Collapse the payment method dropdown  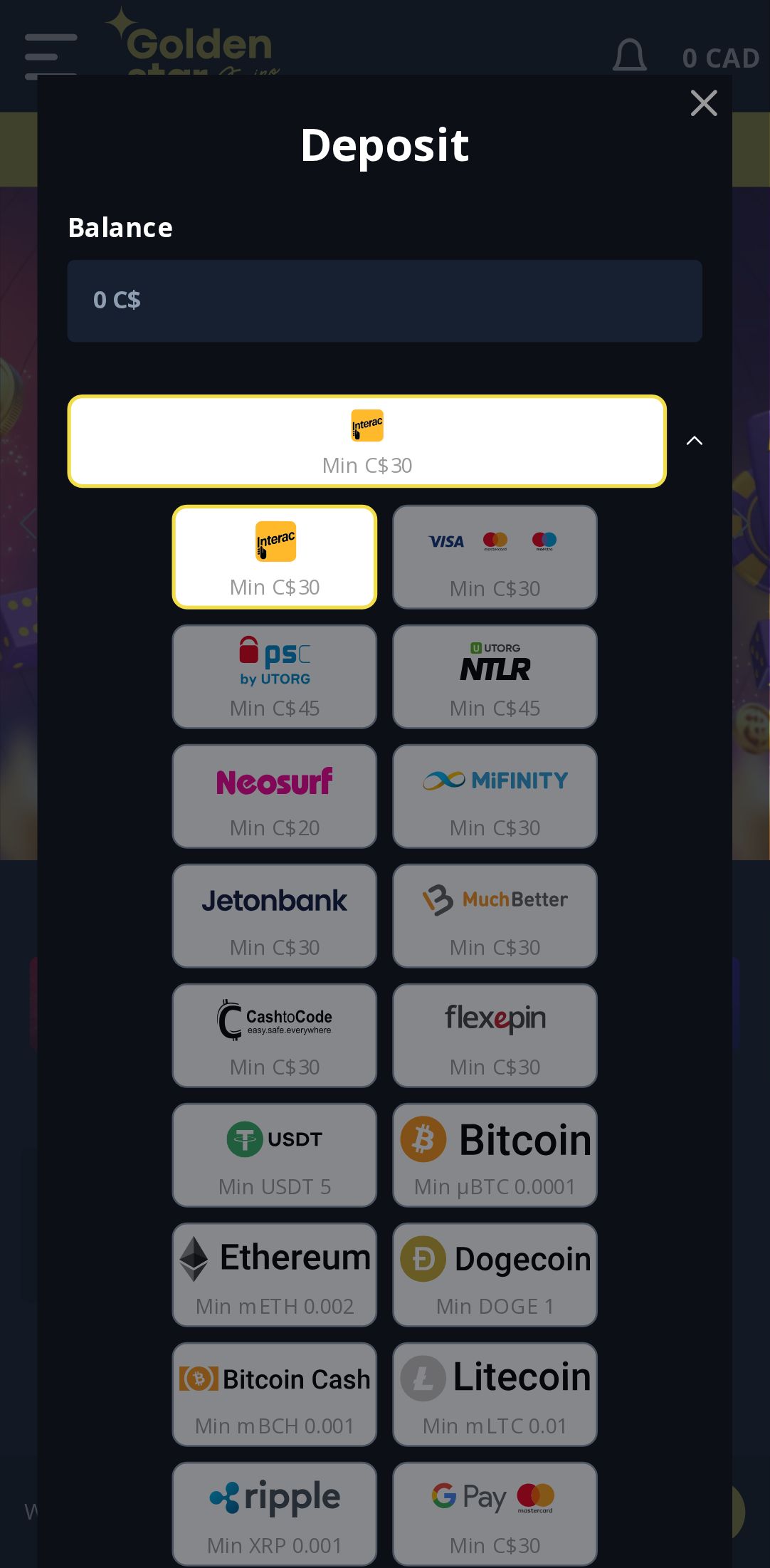pyautogui.click(x=694, y=441)
